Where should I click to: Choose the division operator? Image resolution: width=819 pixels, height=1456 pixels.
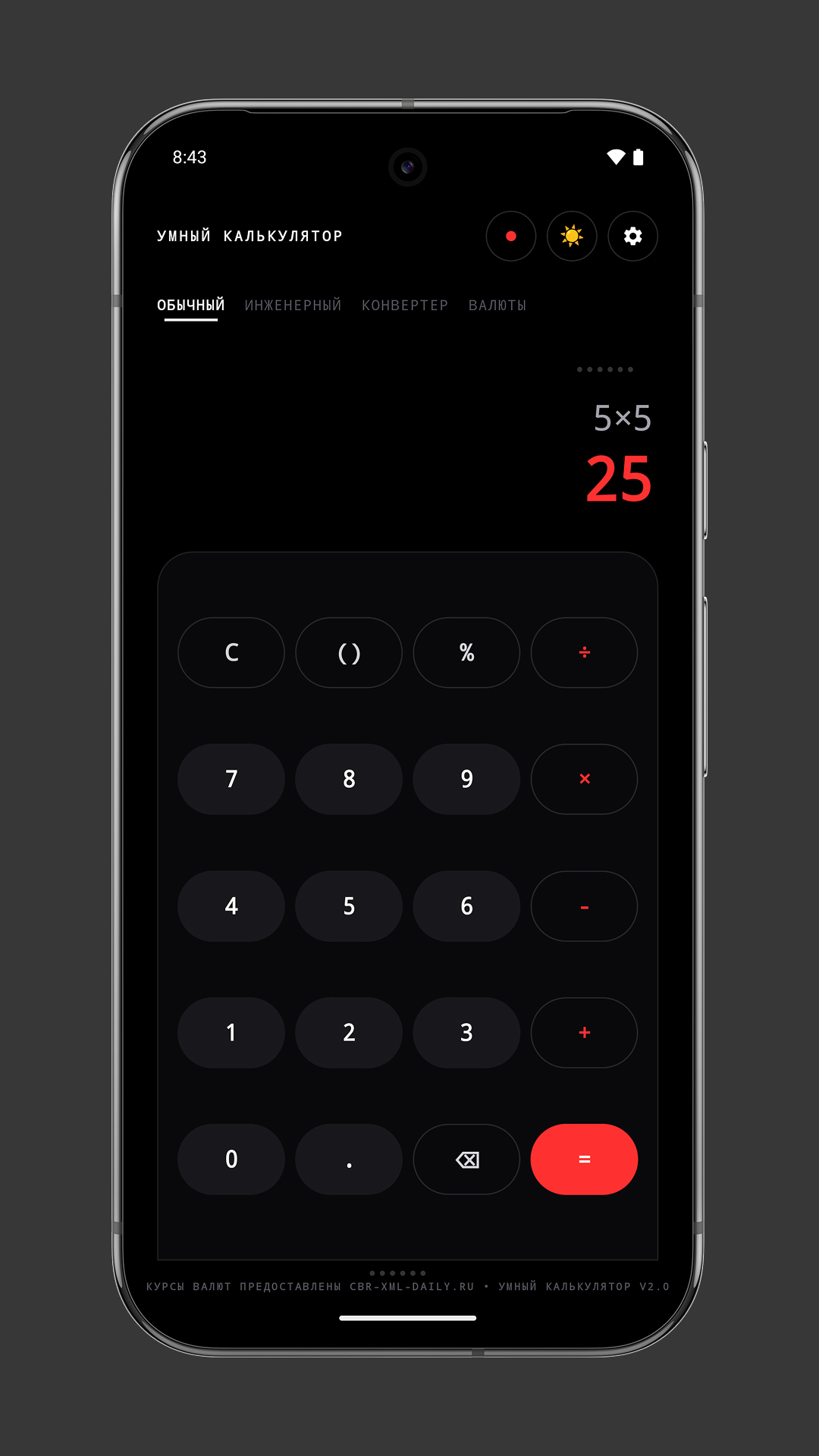pyautogui.click(x=584, y=652)
